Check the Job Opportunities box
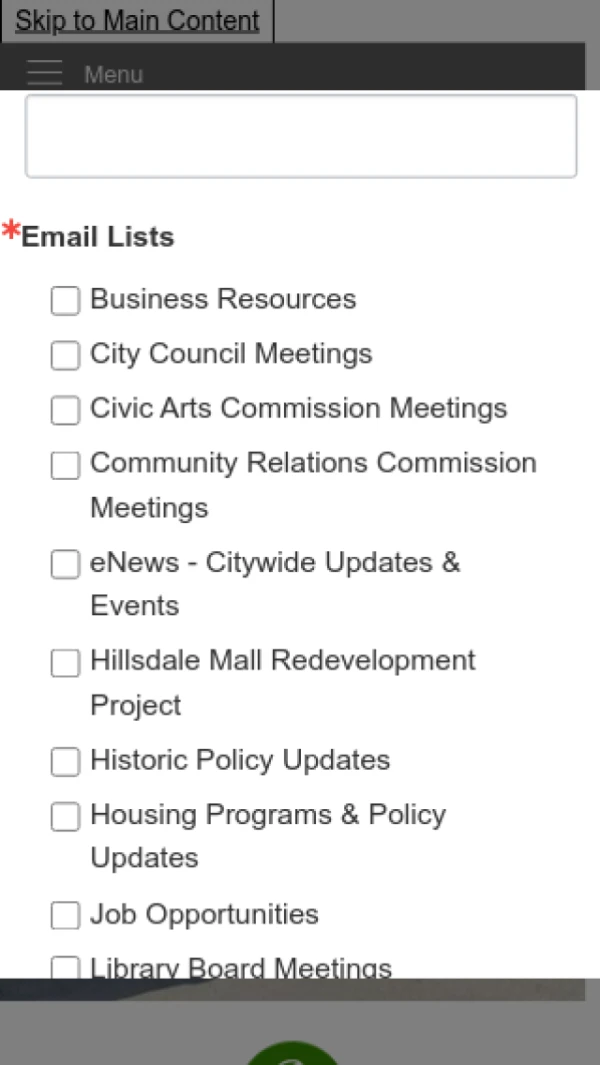This screenshot has height=1065, width=600. (x=65, y=915)
